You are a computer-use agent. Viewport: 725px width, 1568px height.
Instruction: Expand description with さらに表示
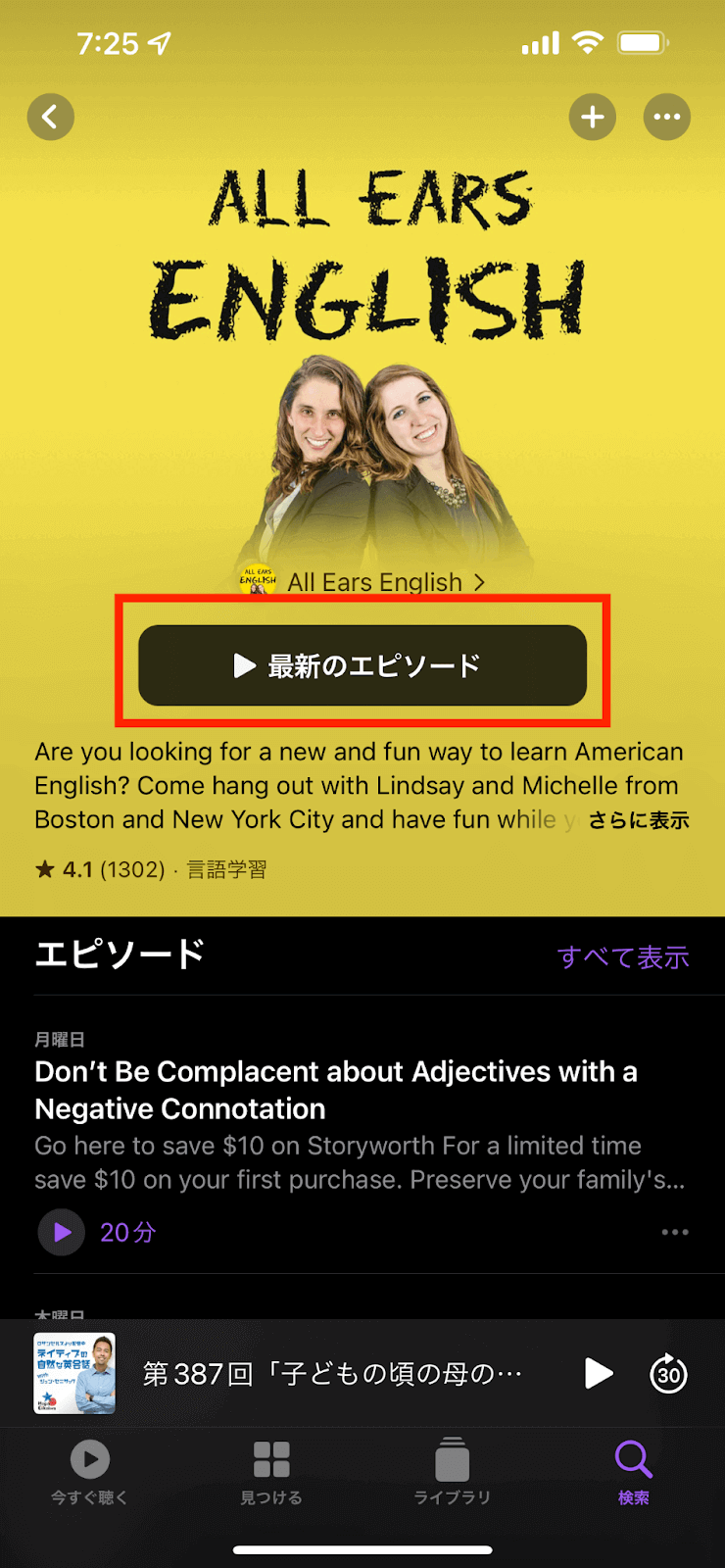(x=639, y=820)
